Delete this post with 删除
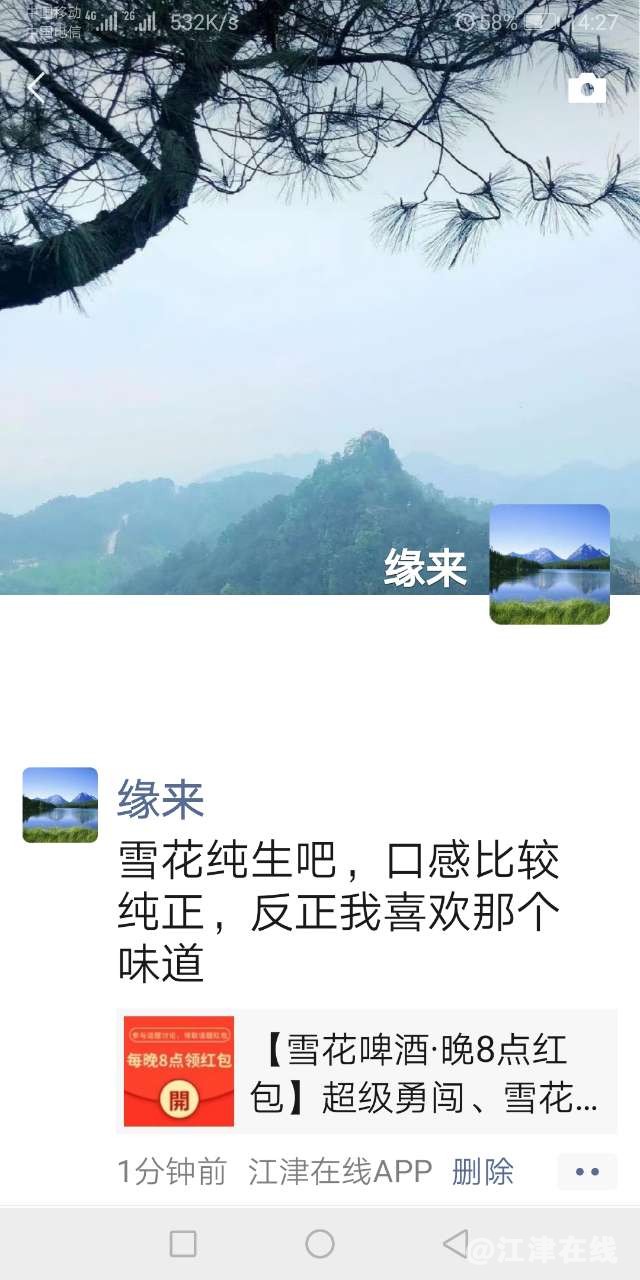The image size is (640, 1280). coord(482,1171)
